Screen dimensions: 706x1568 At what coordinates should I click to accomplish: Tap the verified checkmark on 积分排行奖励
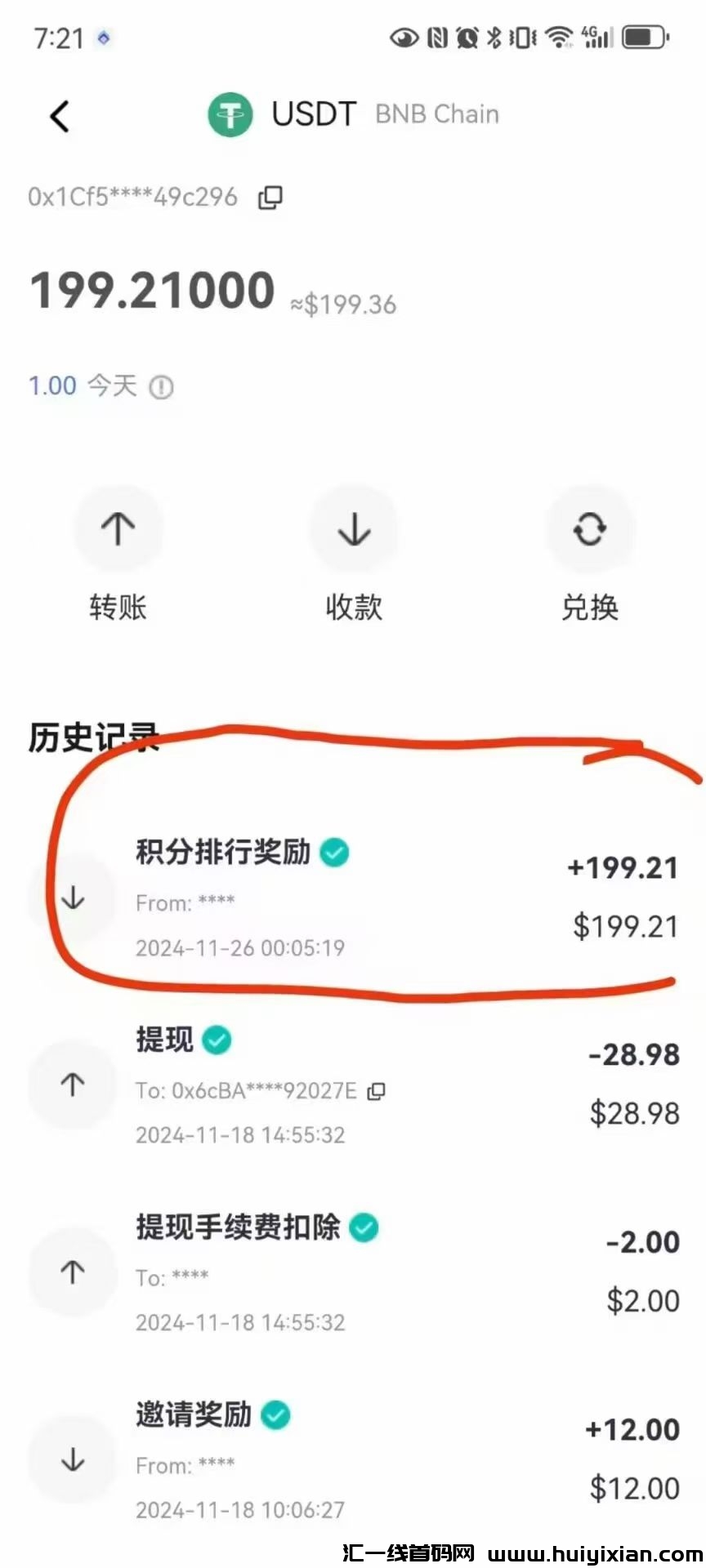(334, 852)
